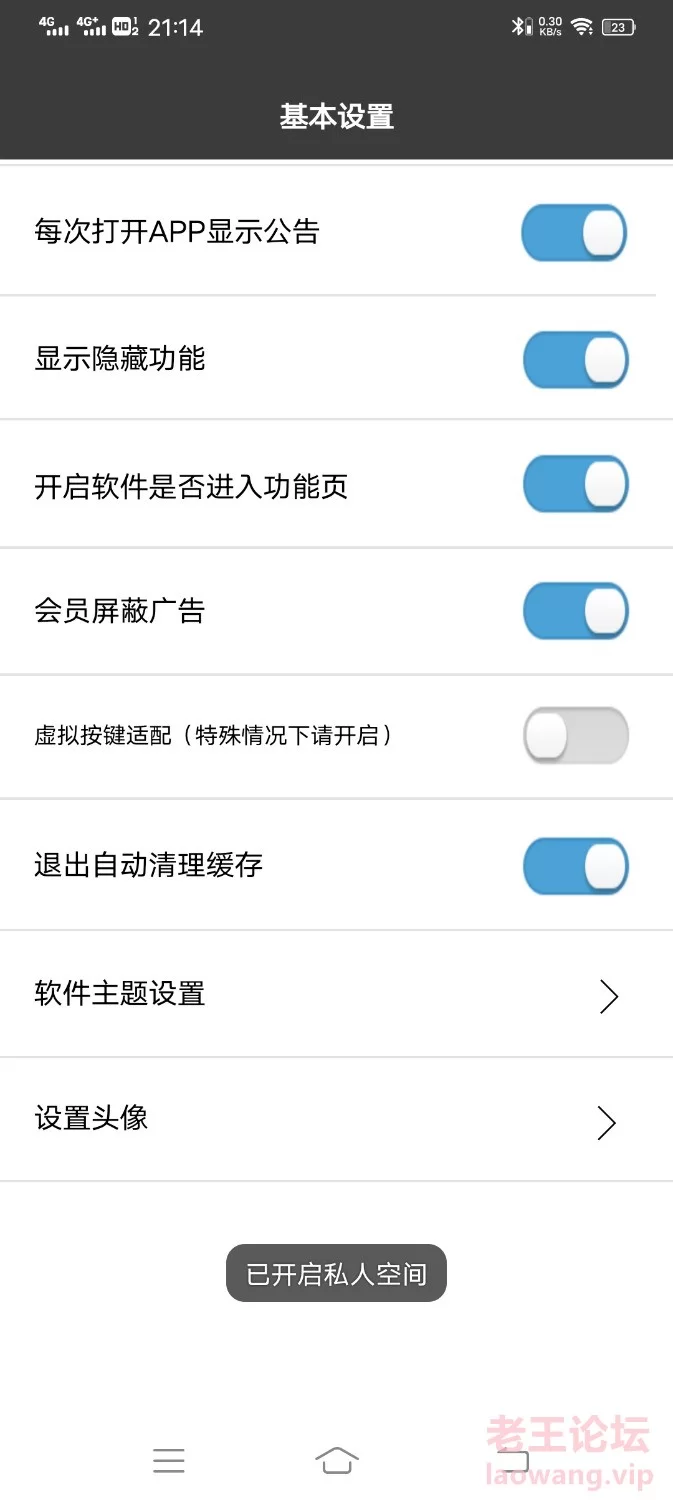This screenshot has width=673, height=1500.
Task: Open the system menu navigation button
Action: pyautogui.click(x=169, y=1461)
